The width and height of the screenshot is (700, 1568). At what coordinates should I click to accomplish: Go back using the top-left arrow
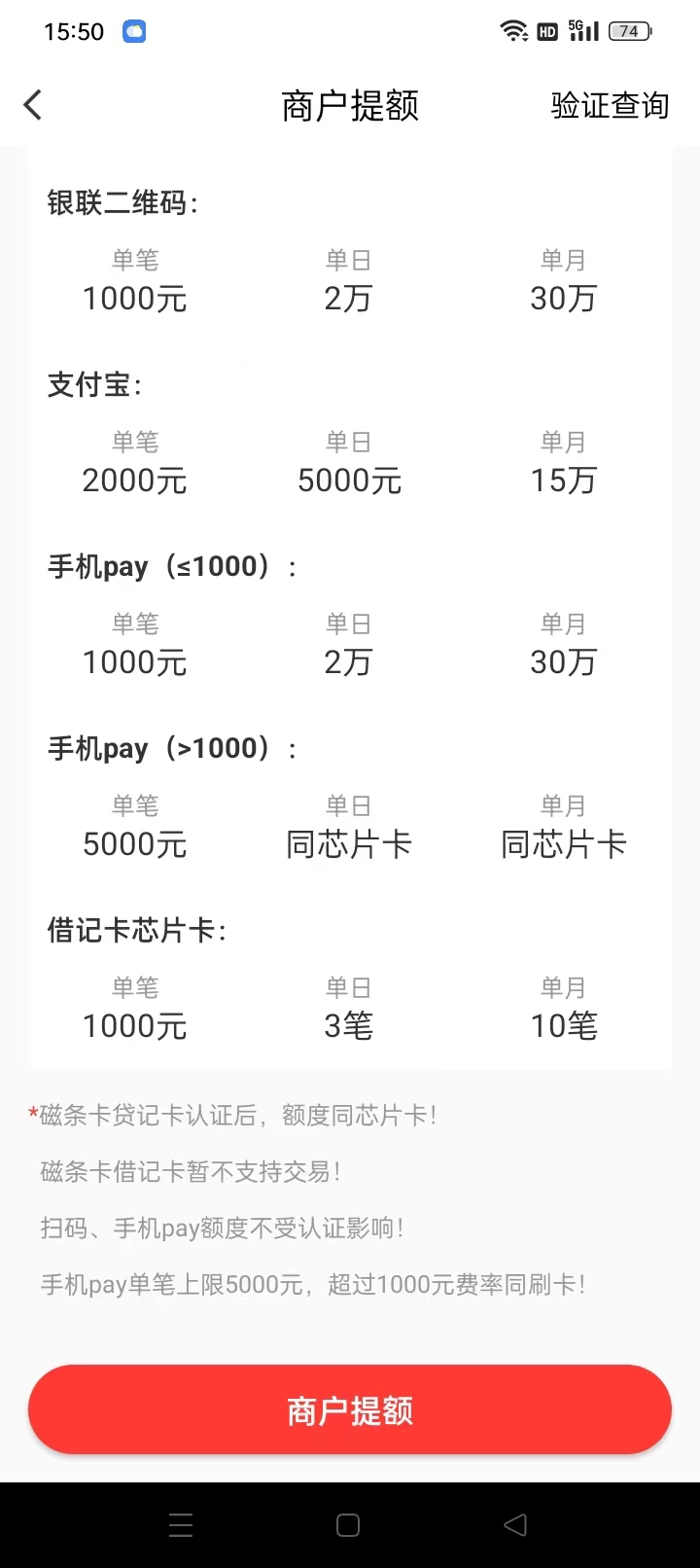[33, 105]
